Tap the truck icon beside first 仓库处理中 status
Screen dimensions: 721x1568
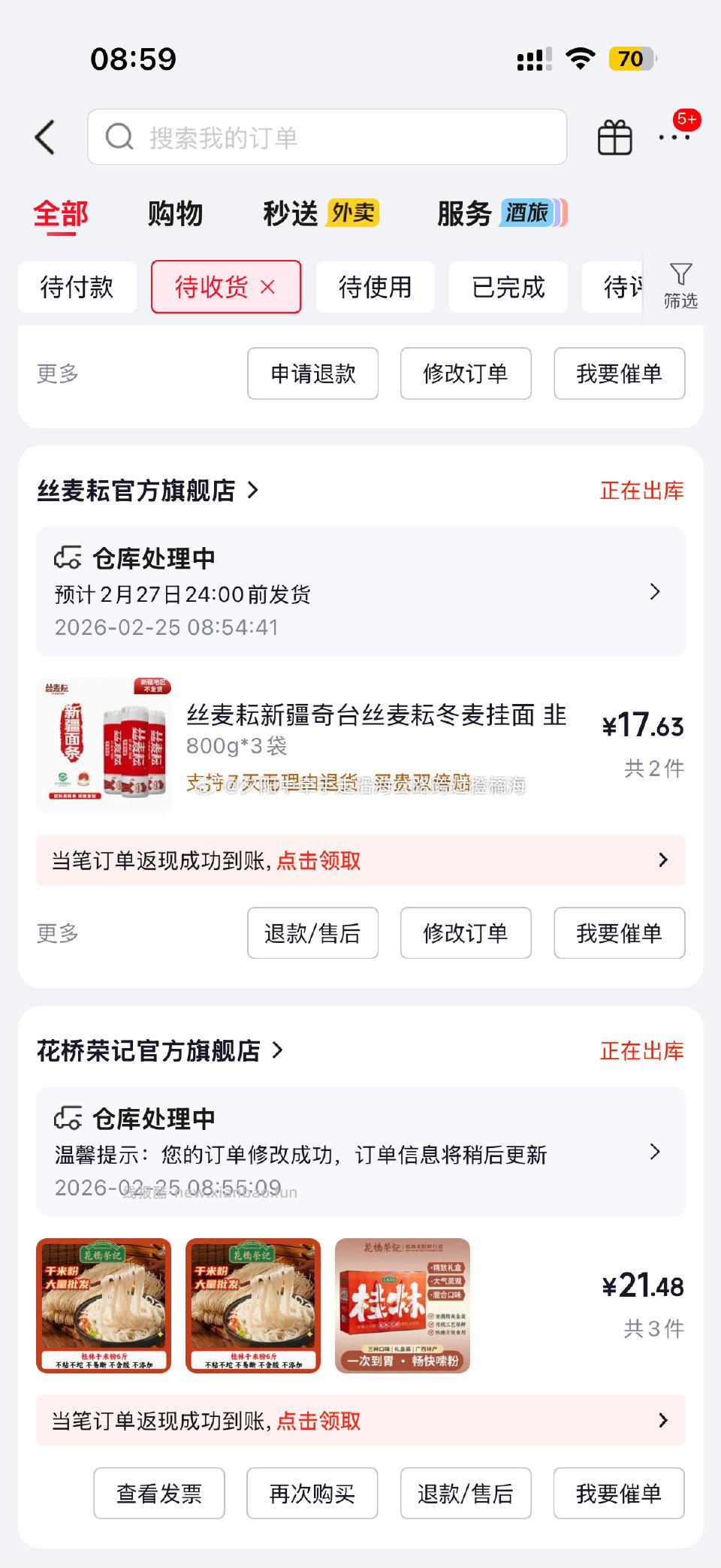click(68, 557)
